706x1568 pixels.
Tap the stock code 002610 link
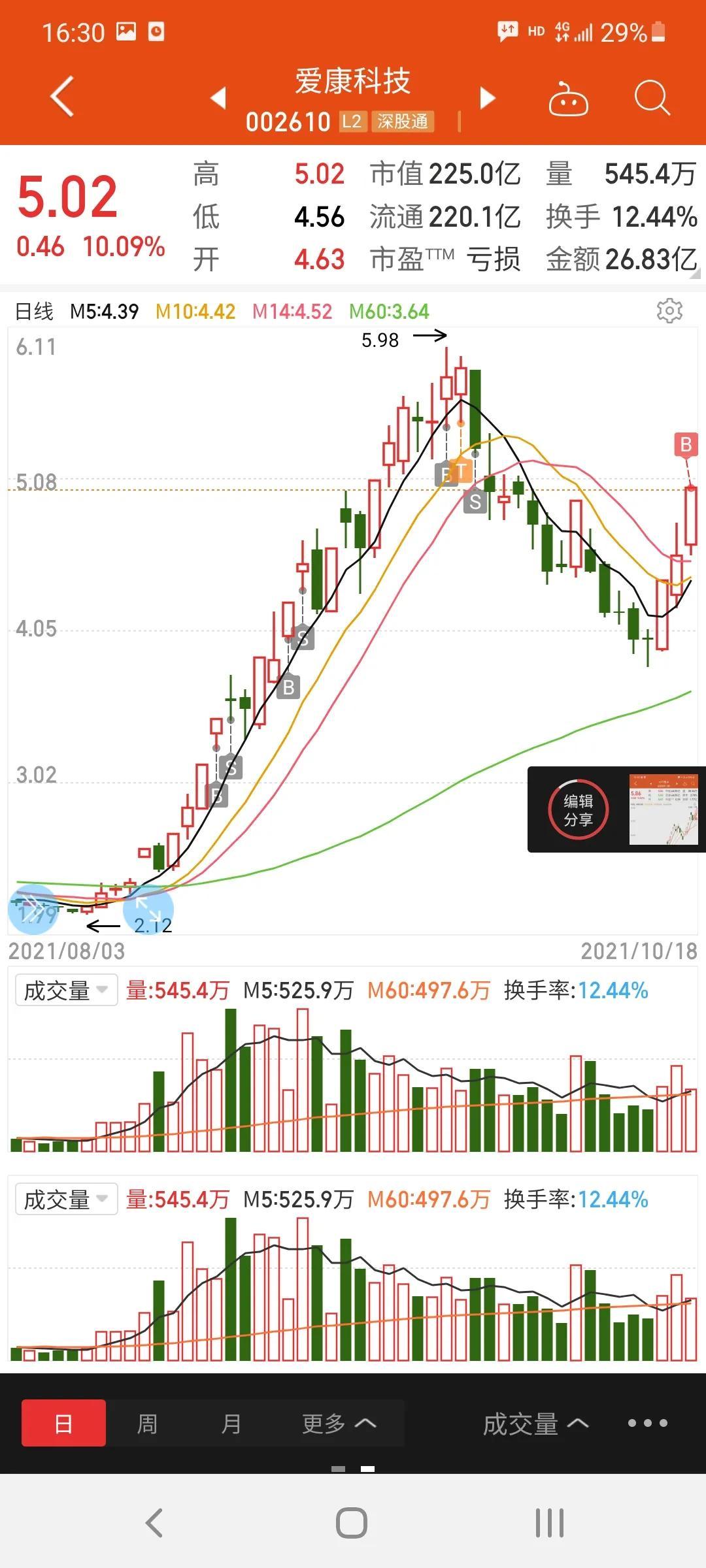click(290, 122)
